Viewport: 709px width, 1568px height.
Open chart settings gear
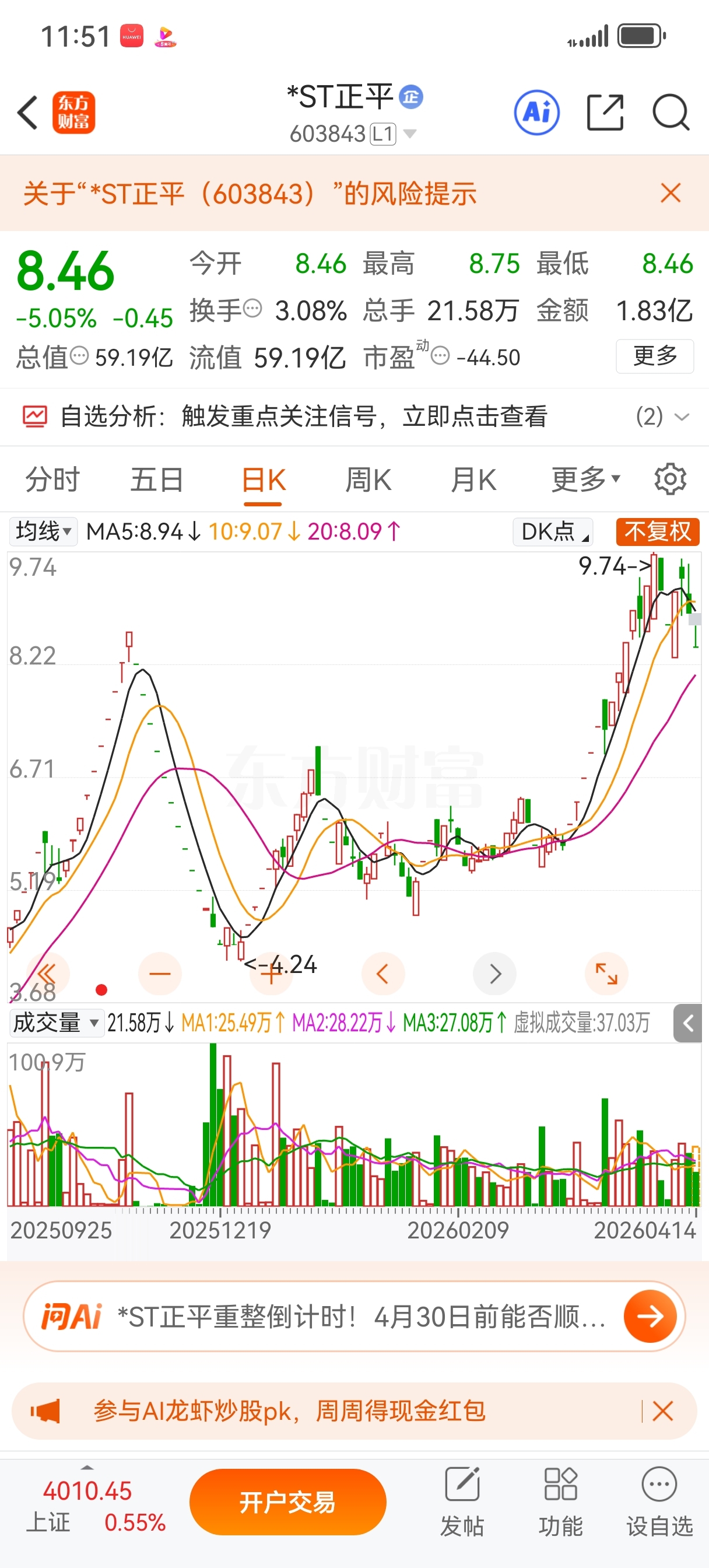coord(670,480)
